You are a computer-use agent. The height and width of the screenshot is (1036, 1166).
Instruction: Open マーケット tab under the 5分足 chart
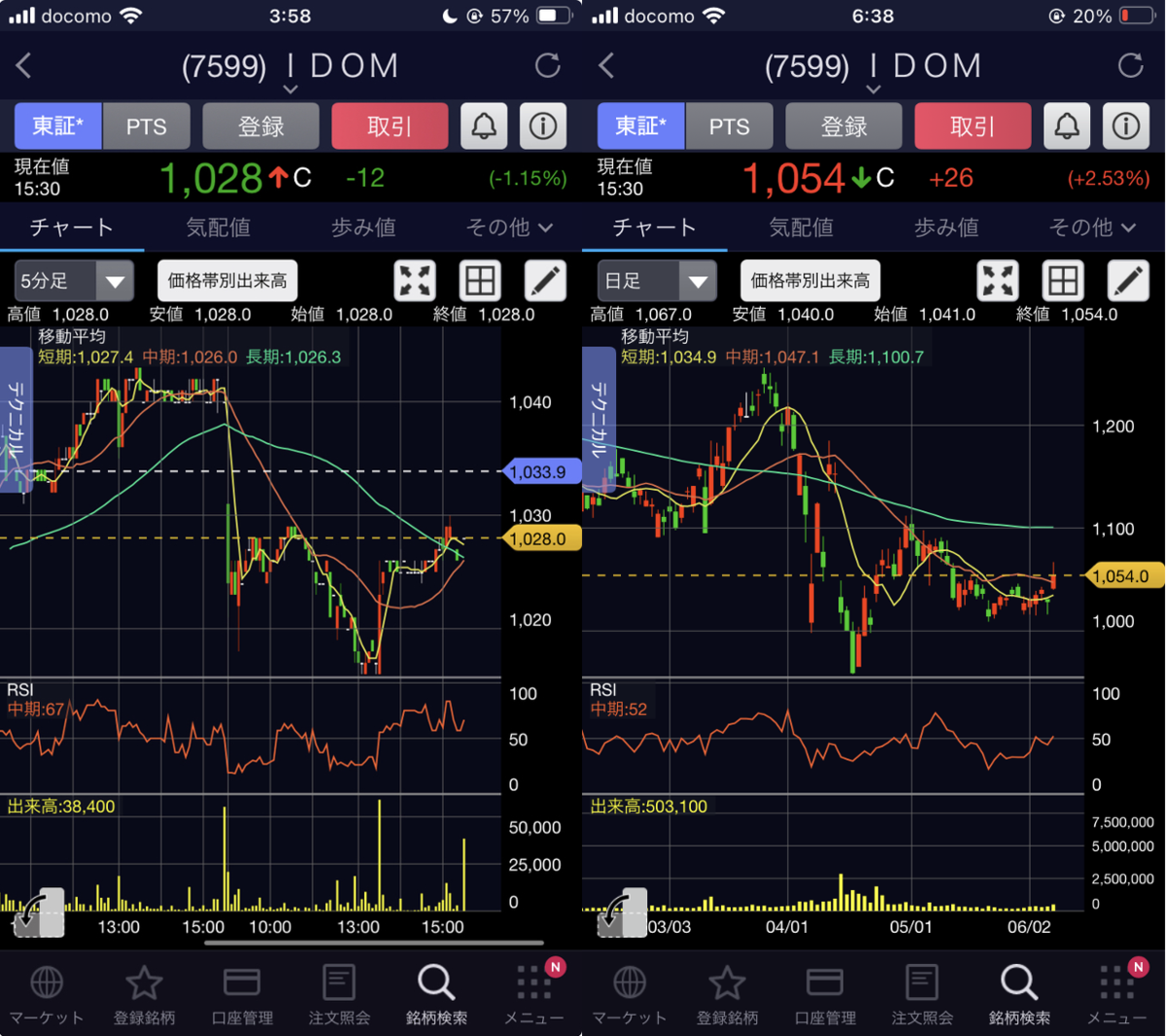pyautogui.click(x=47, y=995)
